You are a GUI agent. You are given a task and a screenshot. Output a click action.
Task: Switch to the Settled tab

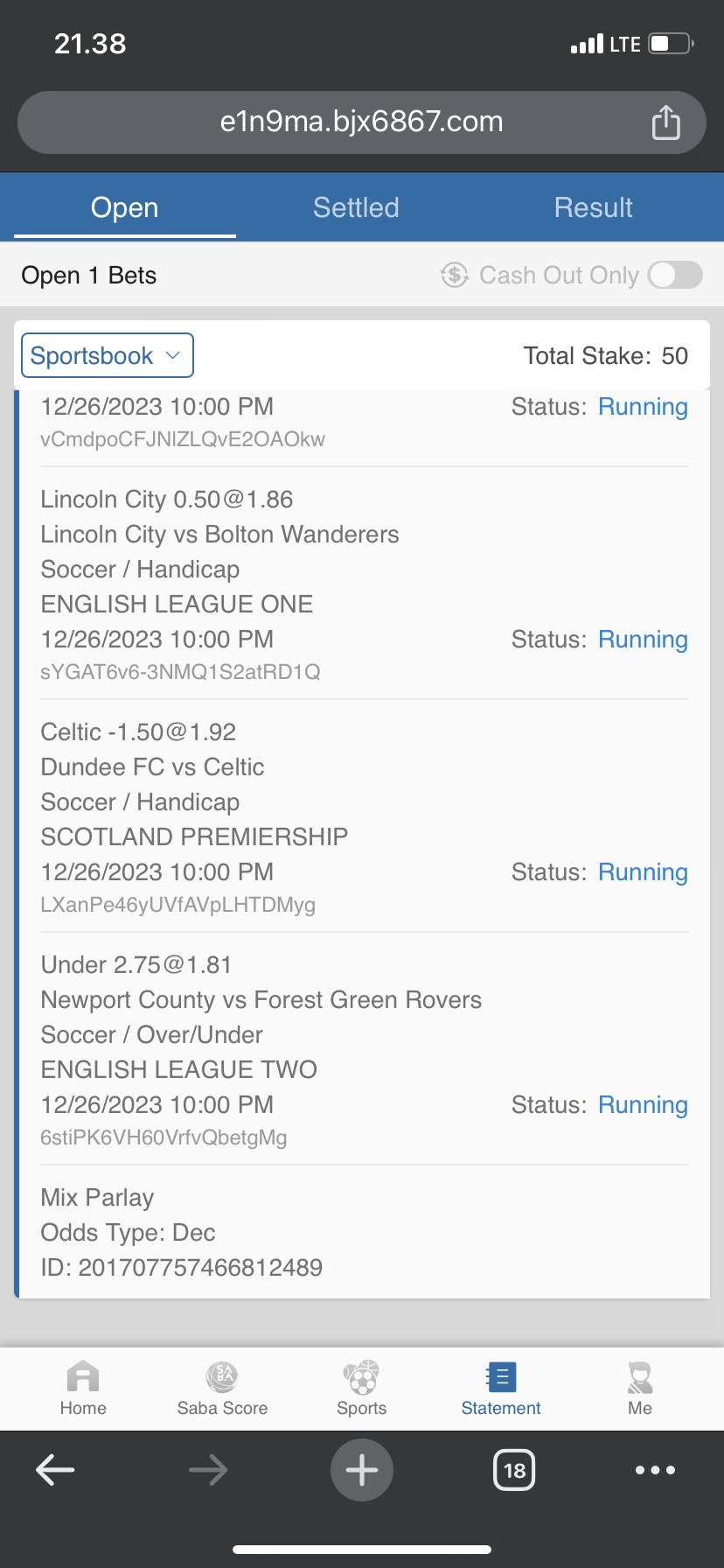(356, 208)
